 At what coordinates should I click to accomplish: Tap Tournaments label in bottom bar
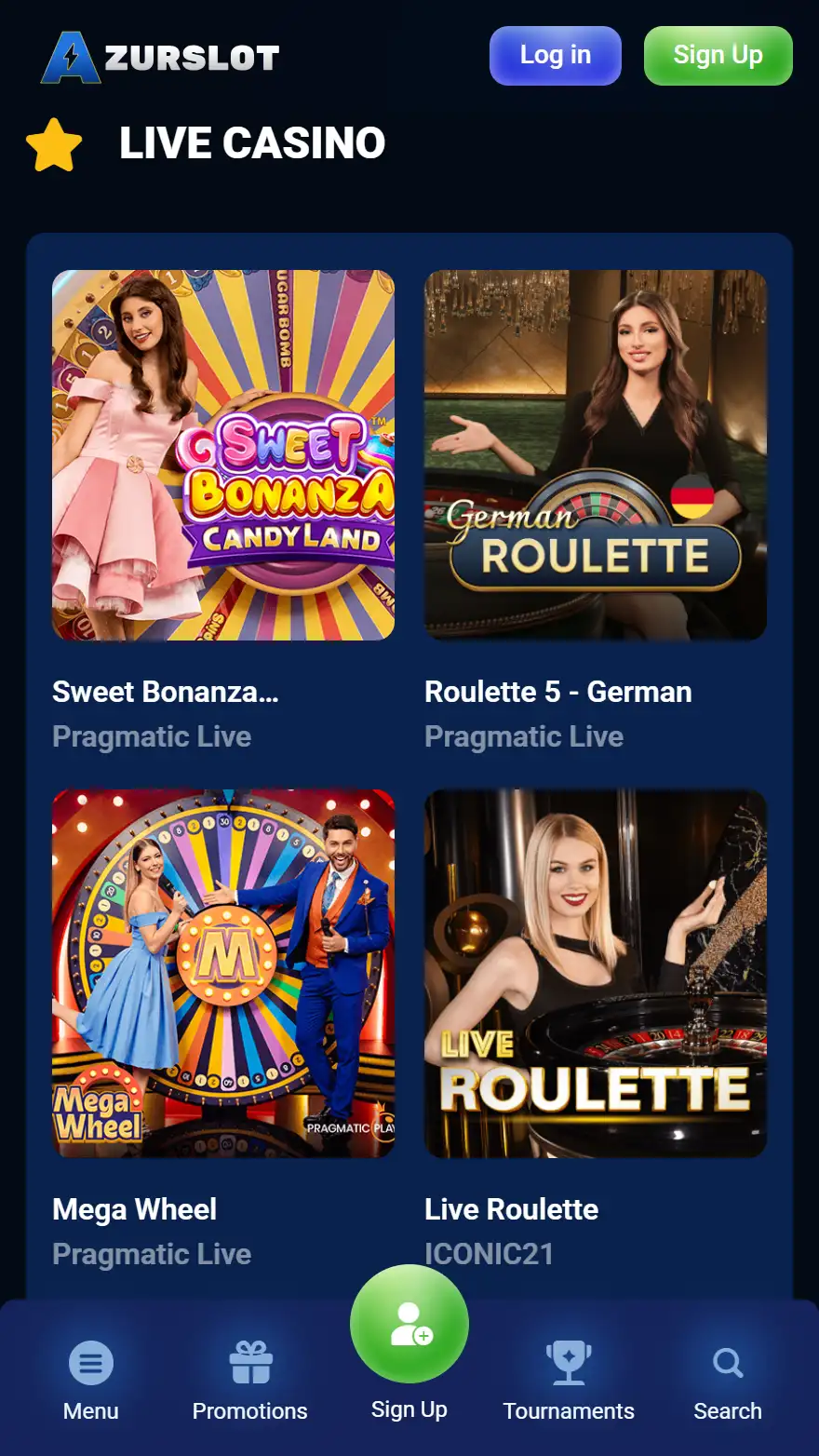tap(569, 1410)
